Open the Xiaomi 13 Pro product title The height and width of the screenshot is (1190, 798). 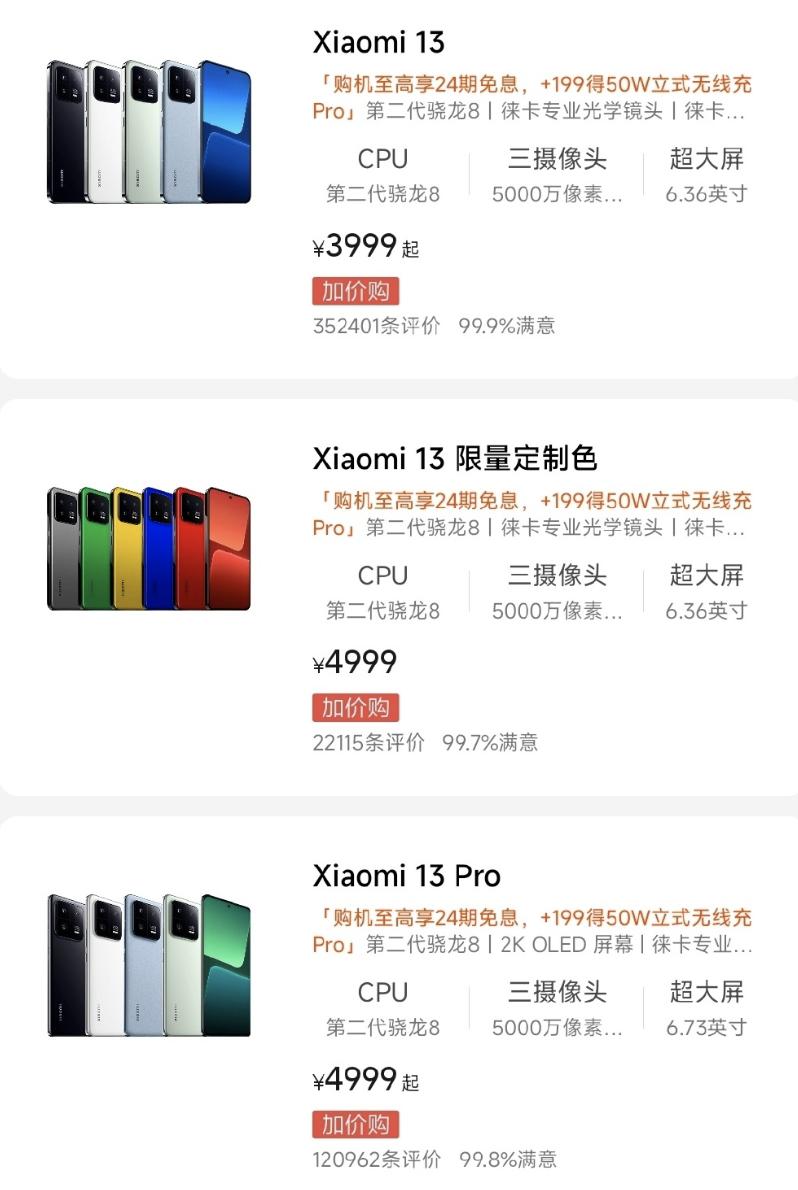click(x=404, y=875)
